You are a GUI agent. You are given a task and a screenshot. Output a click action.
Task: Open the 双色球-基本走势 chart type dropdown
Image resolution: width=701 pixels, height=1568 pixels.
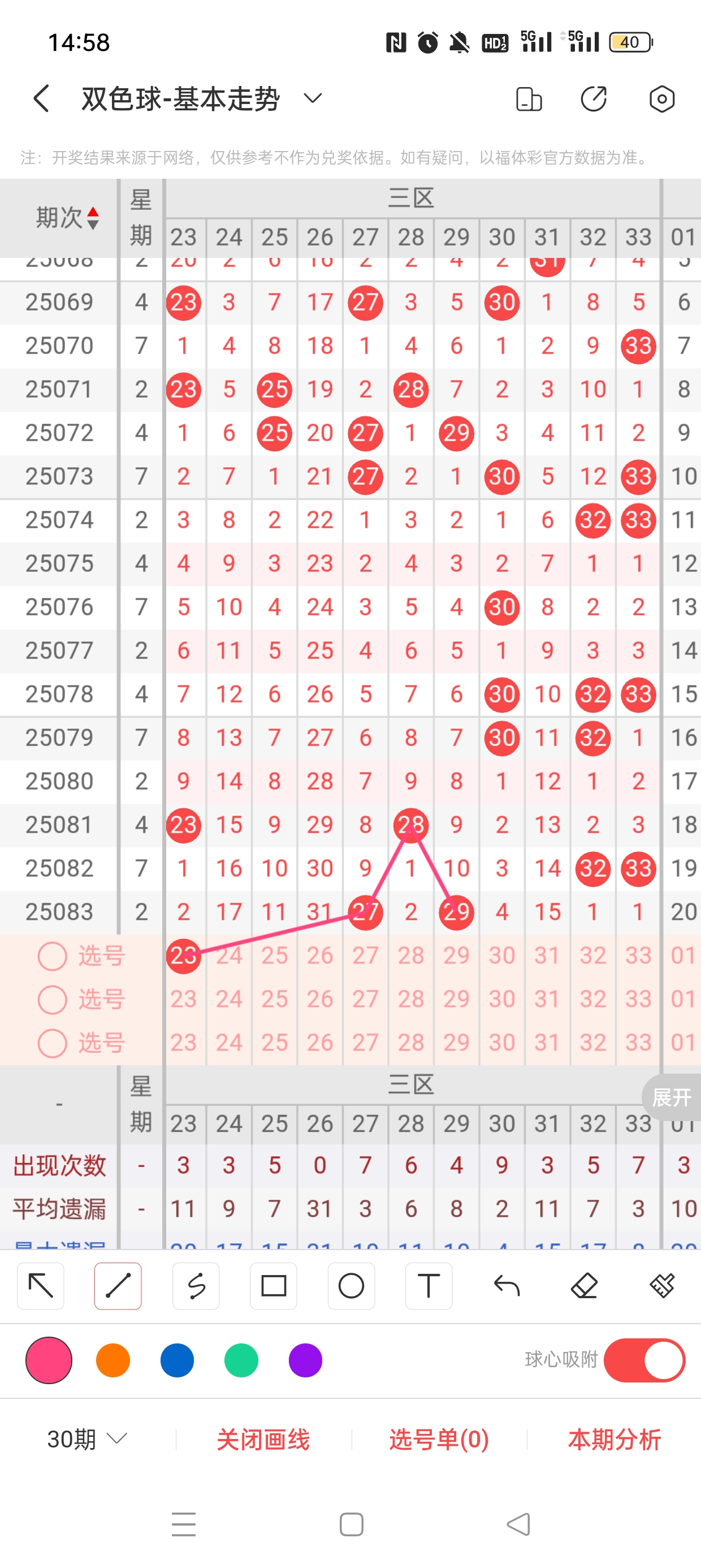pyautogui.click(x=312, y=98)
